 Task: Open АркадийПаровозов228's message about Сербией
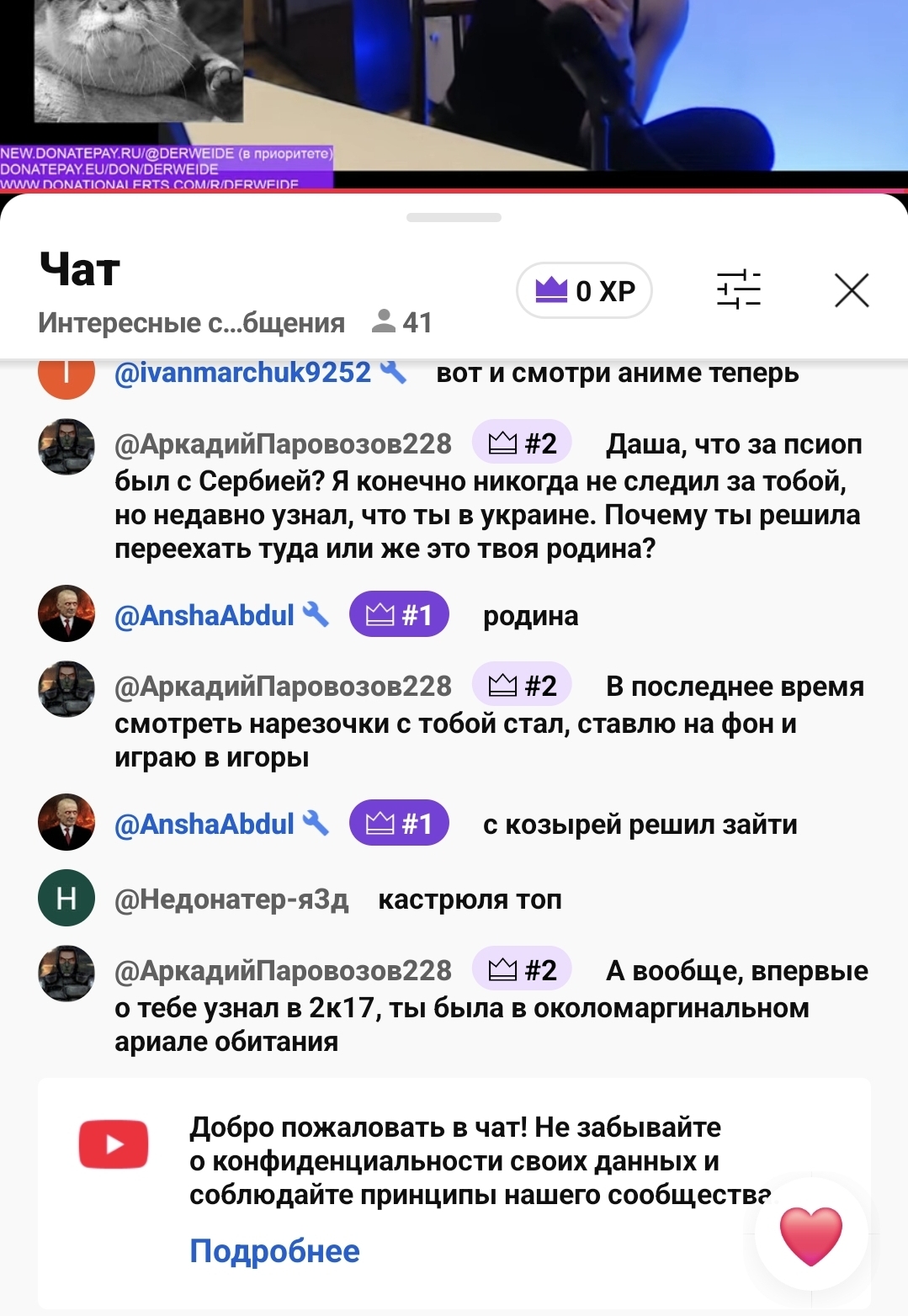[x=488, y=498]
